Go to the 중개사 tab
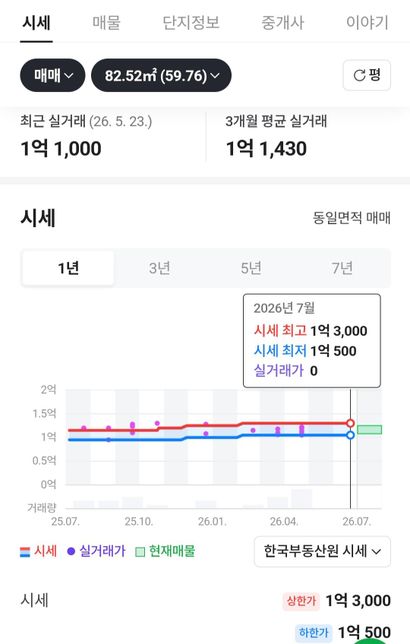Viewport: 410px width, 644px height. (283, 22)
